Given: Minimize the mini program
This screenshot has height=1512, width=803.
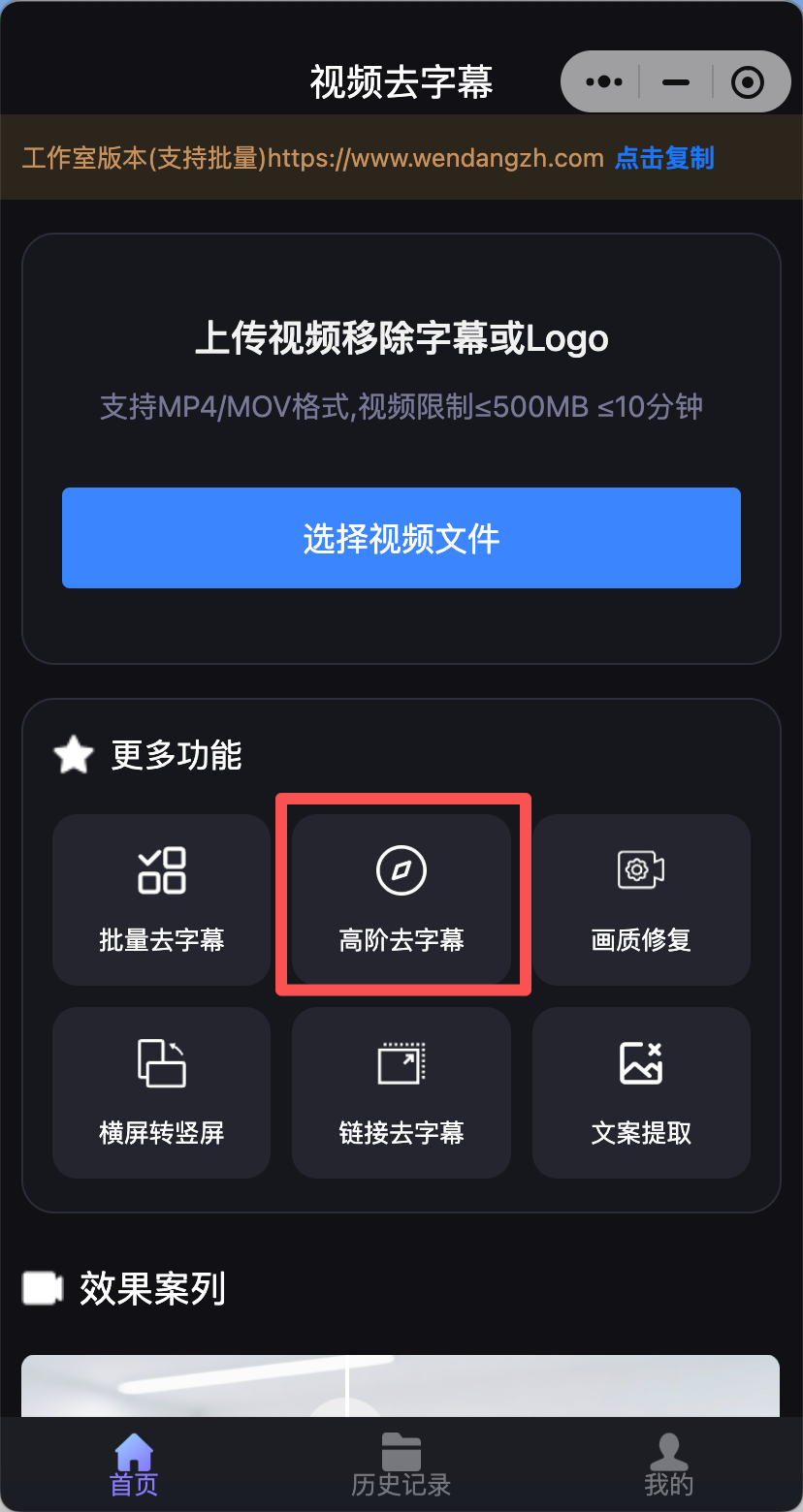Looking at the screenshot, I should (x=675, y=82).
